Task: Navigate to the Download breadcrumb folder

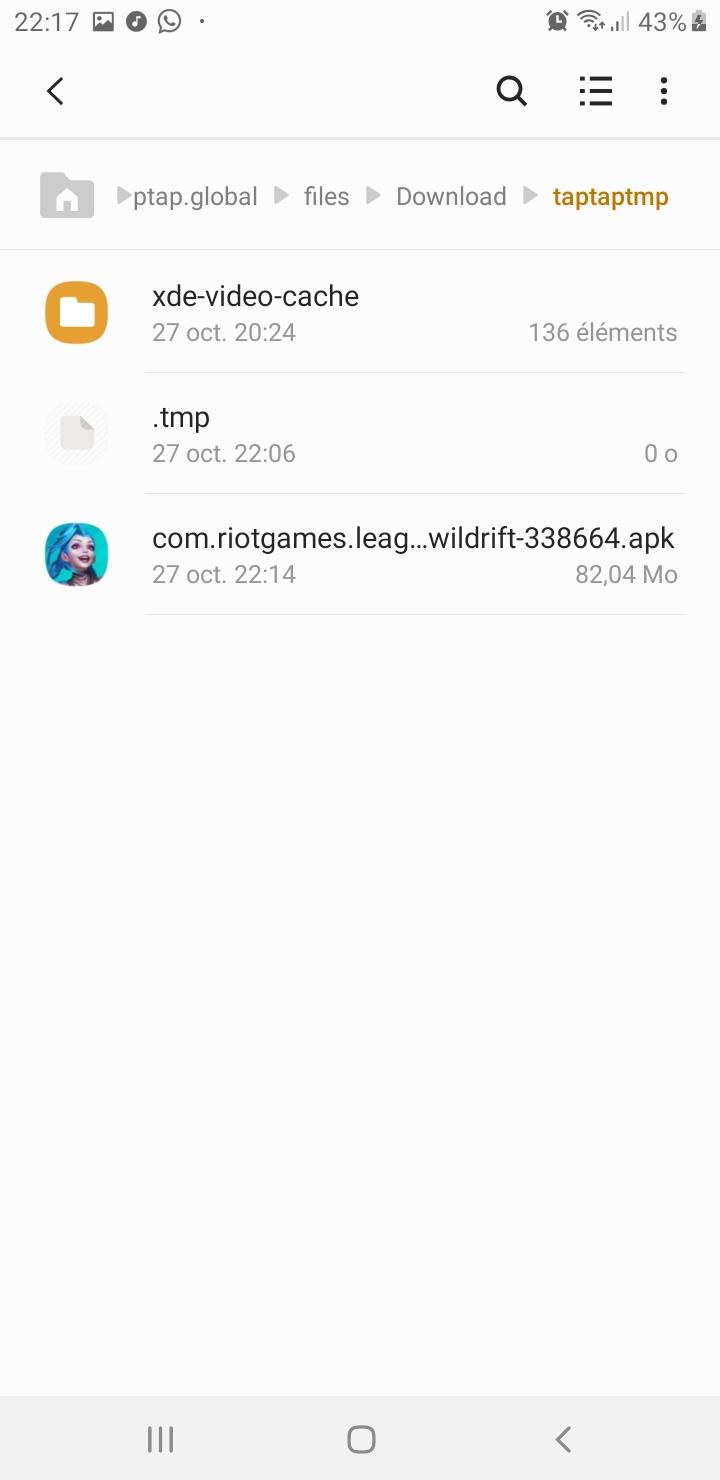Action: point(451,197)
